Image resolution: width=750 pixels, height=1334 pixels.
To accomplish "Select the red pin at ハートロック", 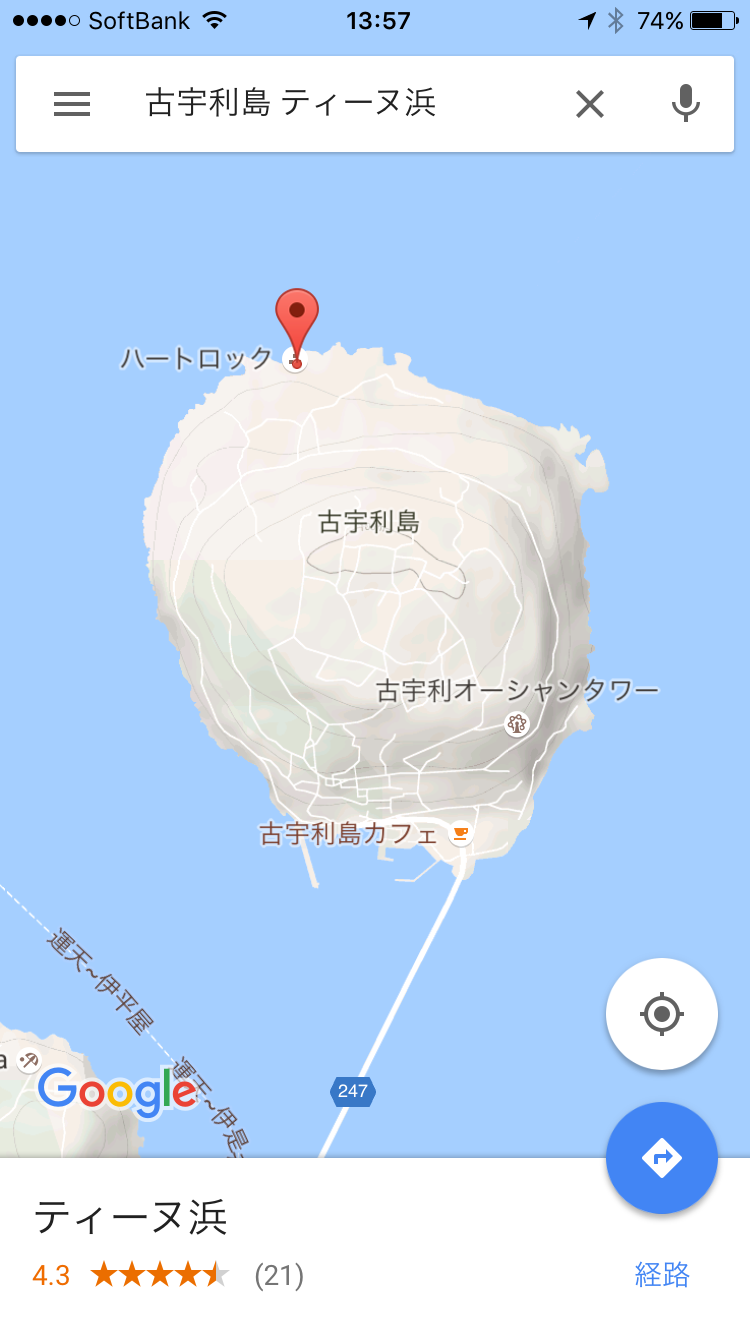I will 296,320.
